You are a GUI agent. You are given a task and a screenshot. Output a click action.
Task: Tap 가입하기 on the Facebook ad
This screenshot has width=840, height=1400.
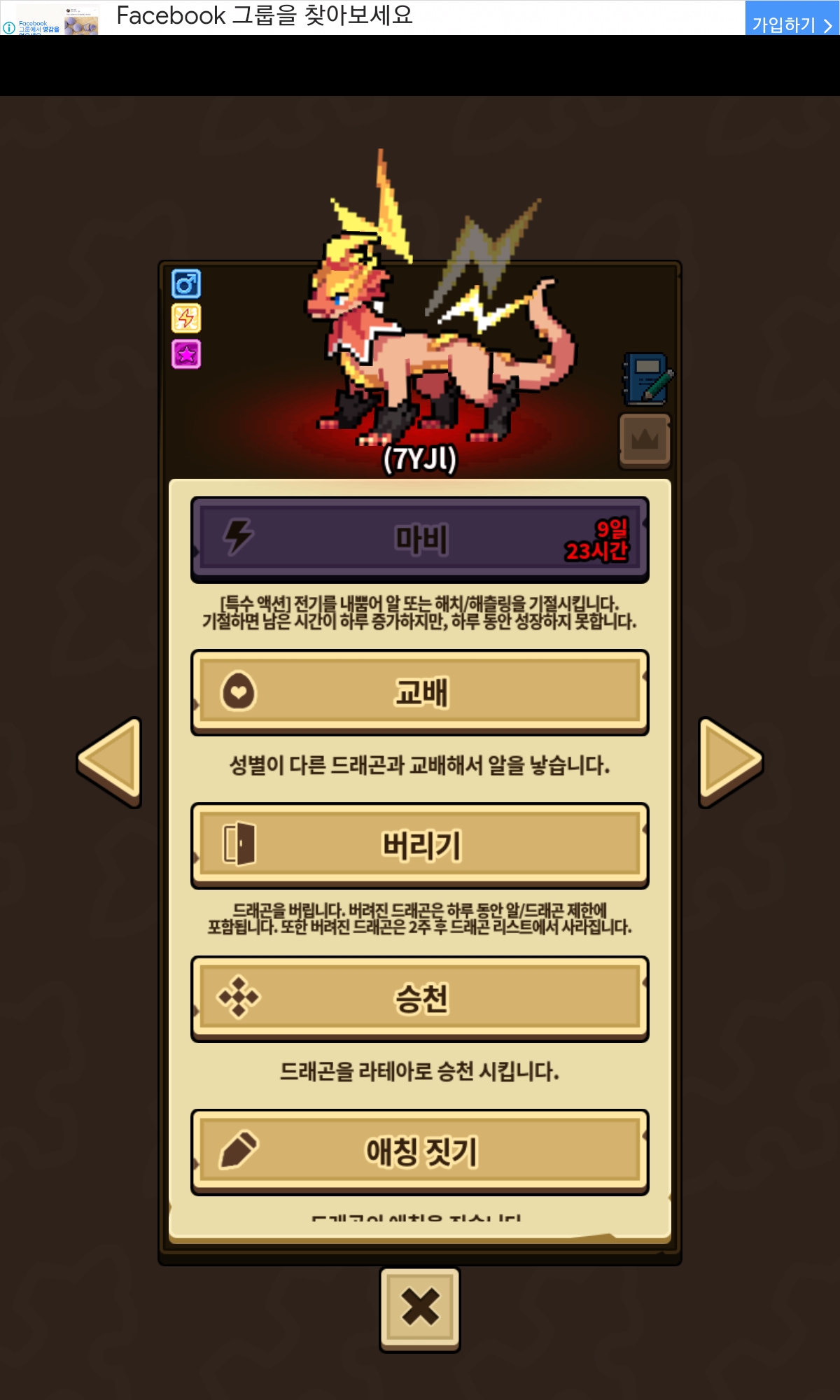coord(792,24)
